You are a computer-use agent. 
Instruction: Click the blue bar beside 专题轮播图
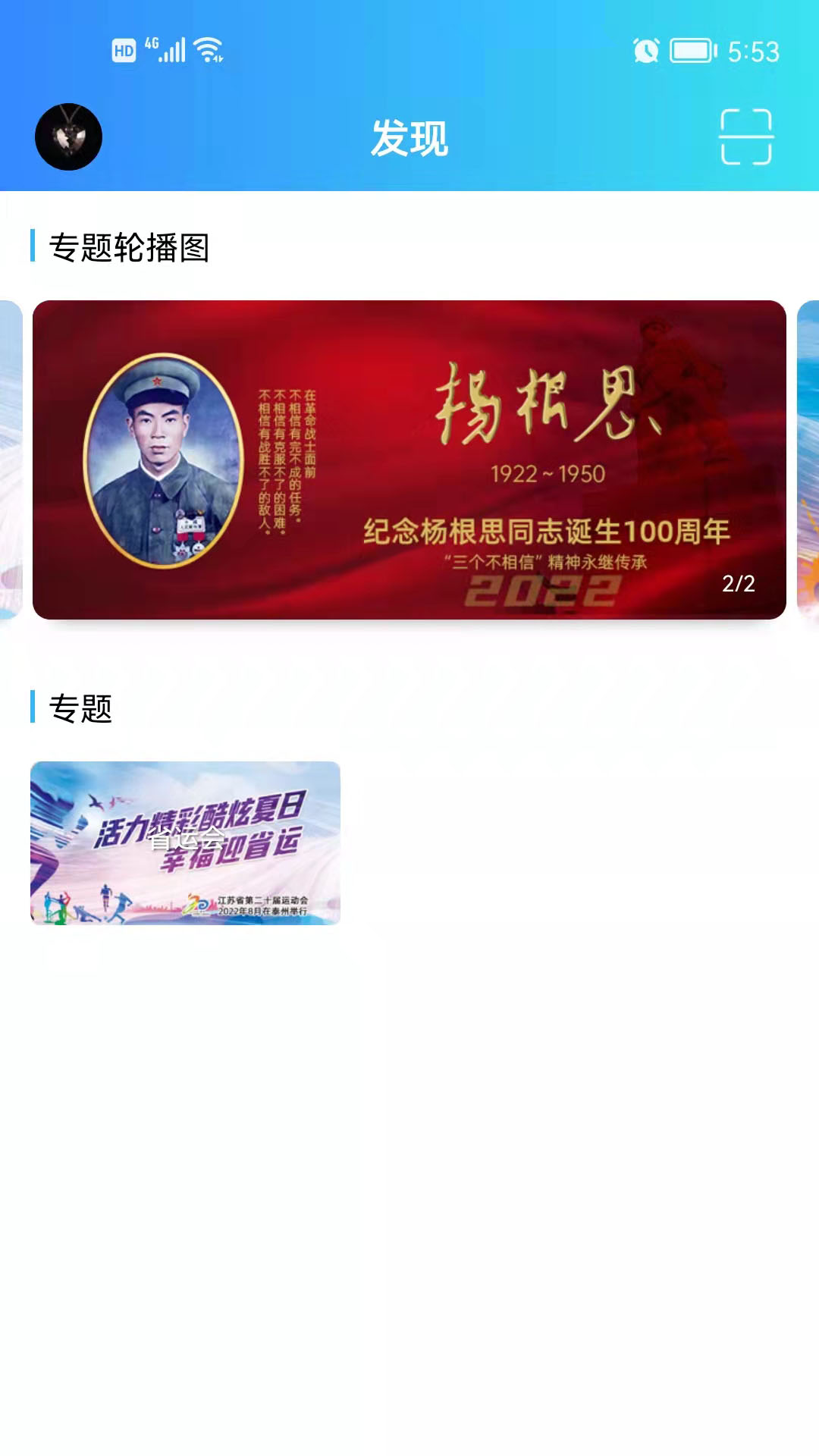click(33, 245)
